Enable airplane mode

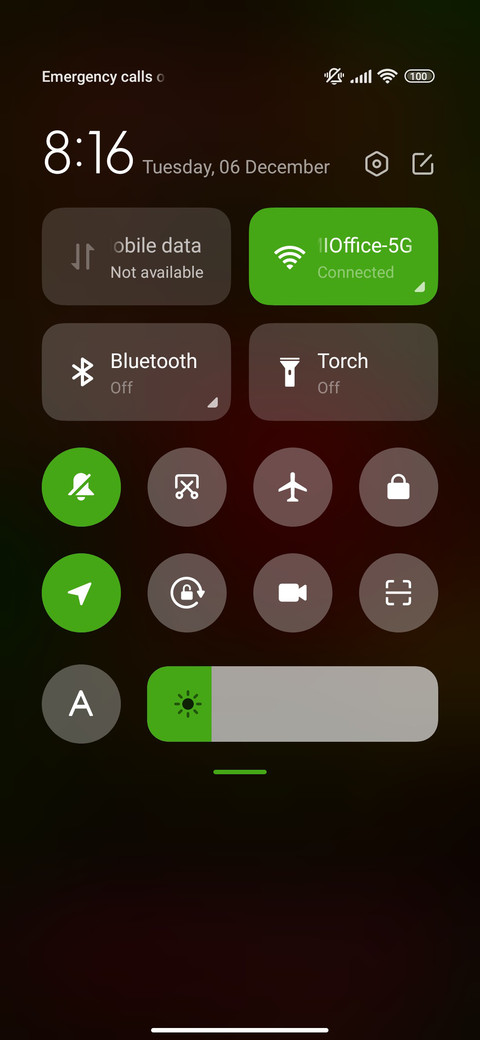tap(293, 488)
